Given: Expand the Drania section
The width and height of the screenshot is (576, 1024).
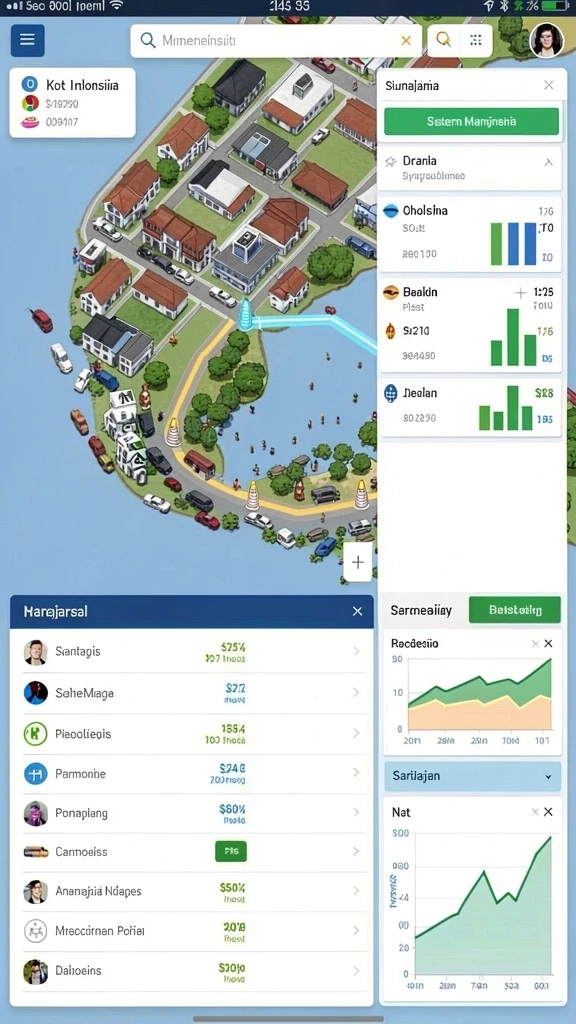Looking at the screenshot, I should click(x=548, y=163).
